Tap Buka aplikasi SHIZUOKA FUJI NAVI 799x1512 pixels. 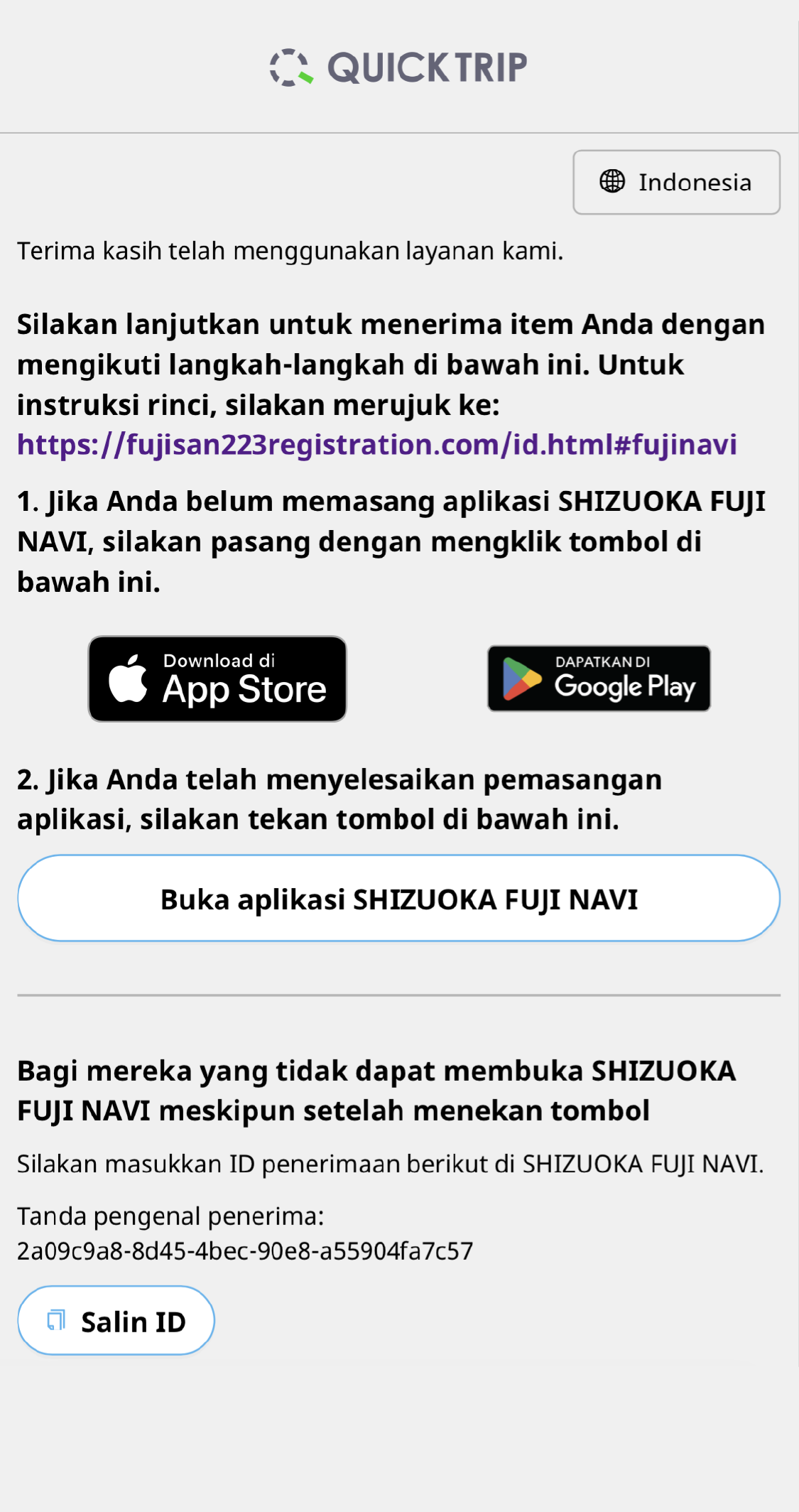[398, 899]
